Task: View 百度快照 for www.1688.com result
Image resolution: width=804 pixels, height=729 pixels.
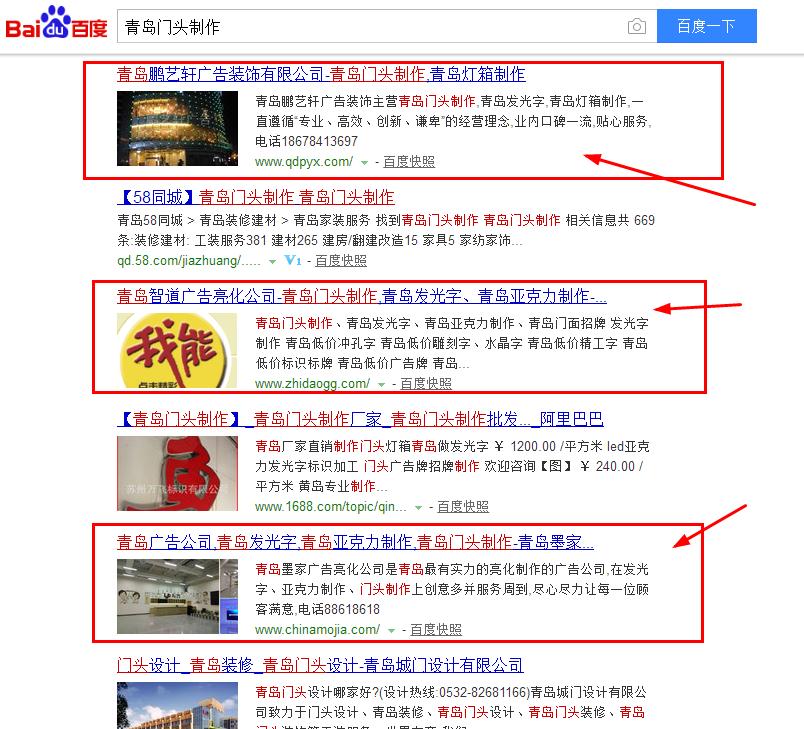Action: [x=462, y=507]
